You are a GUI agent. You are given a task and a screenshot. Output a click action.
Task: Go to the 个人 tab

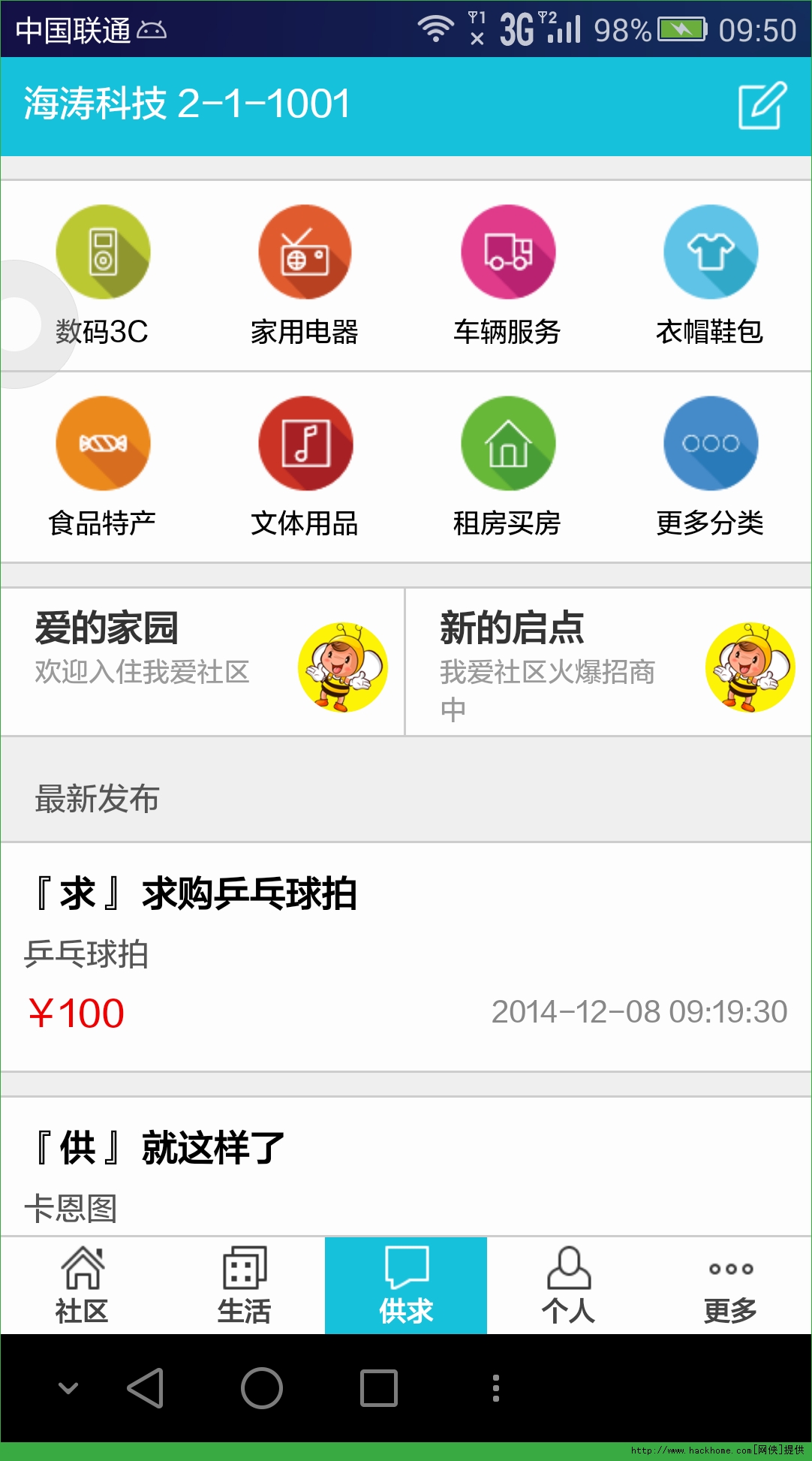pos(568,1285)
